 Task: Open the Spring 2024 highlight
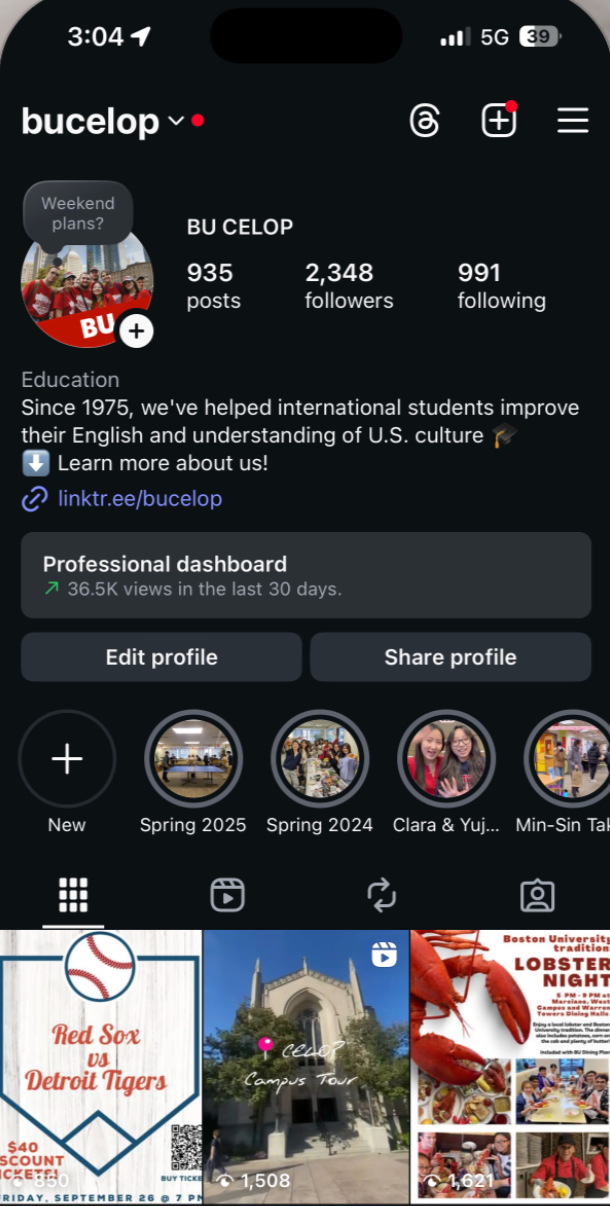320,760
